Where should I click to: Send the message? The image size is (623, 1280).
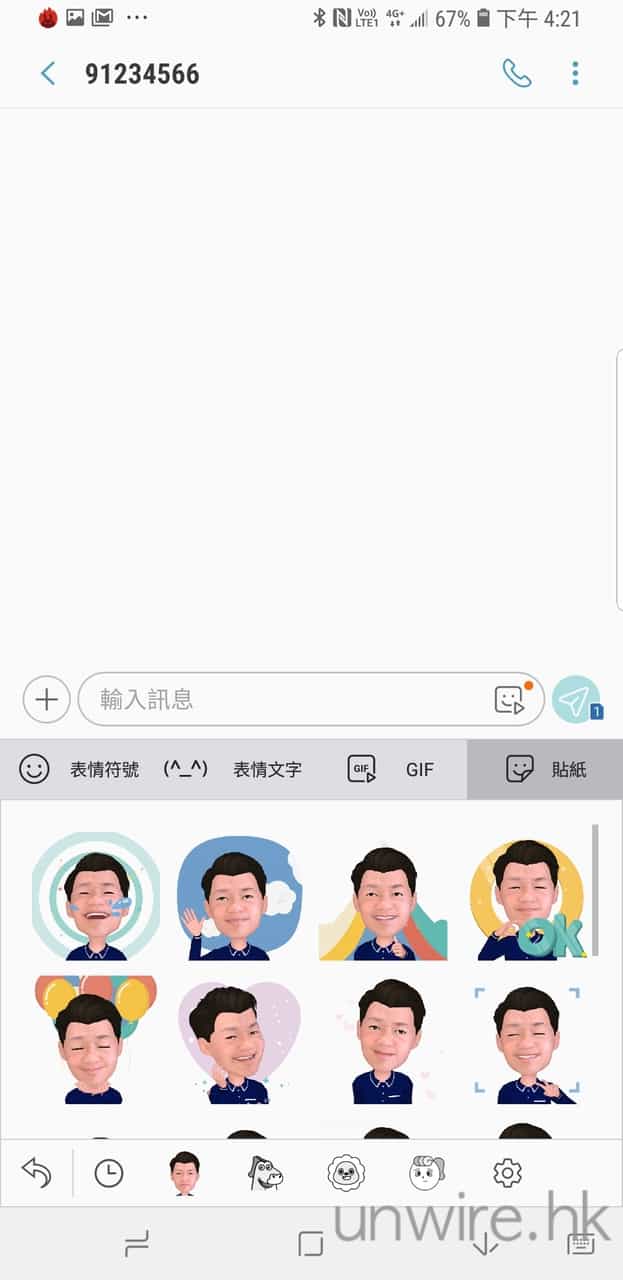[576, 699]
